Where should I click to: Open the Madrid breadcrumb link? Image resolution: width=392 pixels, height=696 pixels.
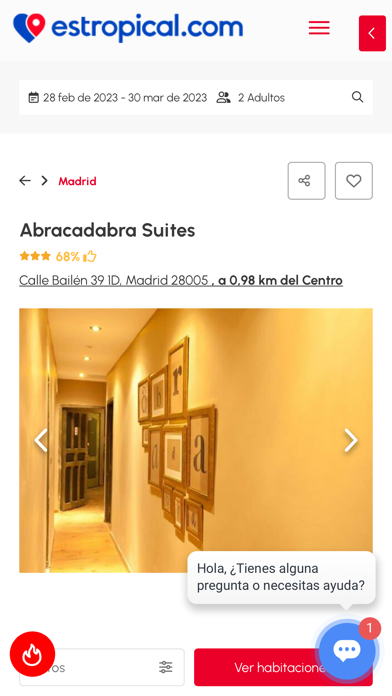click(77, 181)
